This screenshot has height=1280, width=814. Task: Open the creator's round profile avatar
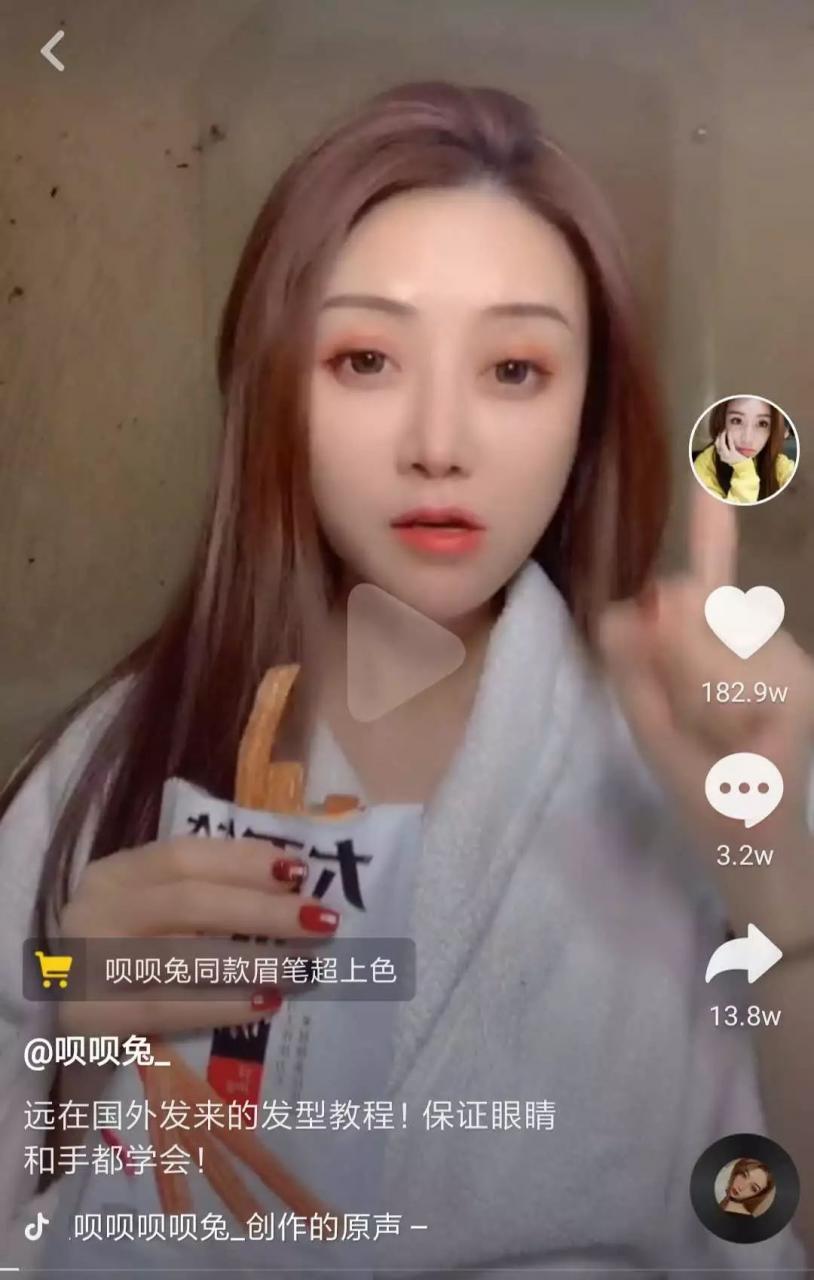point(744,450)
